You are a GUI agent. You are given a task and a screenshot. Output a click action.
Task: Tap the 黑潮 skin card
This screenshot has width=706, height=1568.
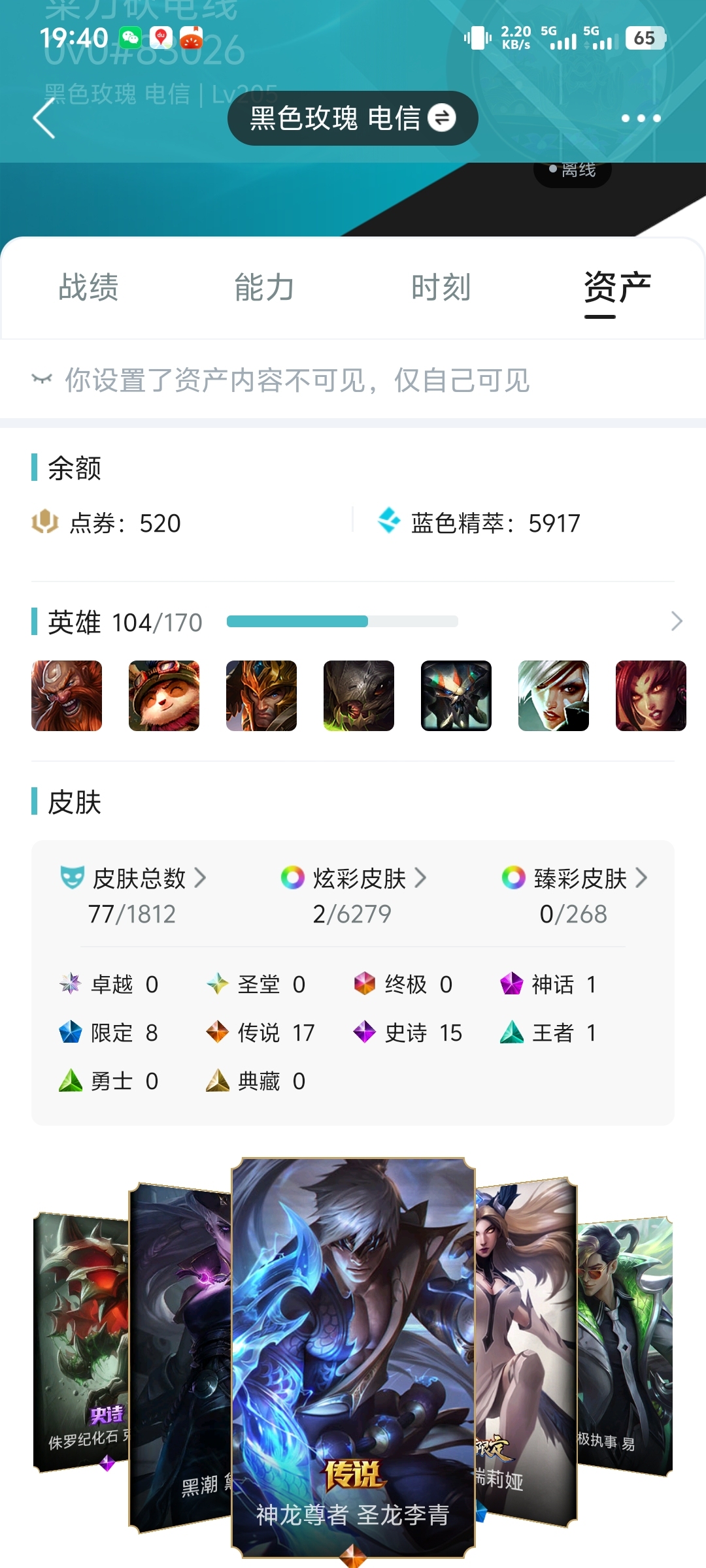pyautogui.click(x=180, y=1359)
